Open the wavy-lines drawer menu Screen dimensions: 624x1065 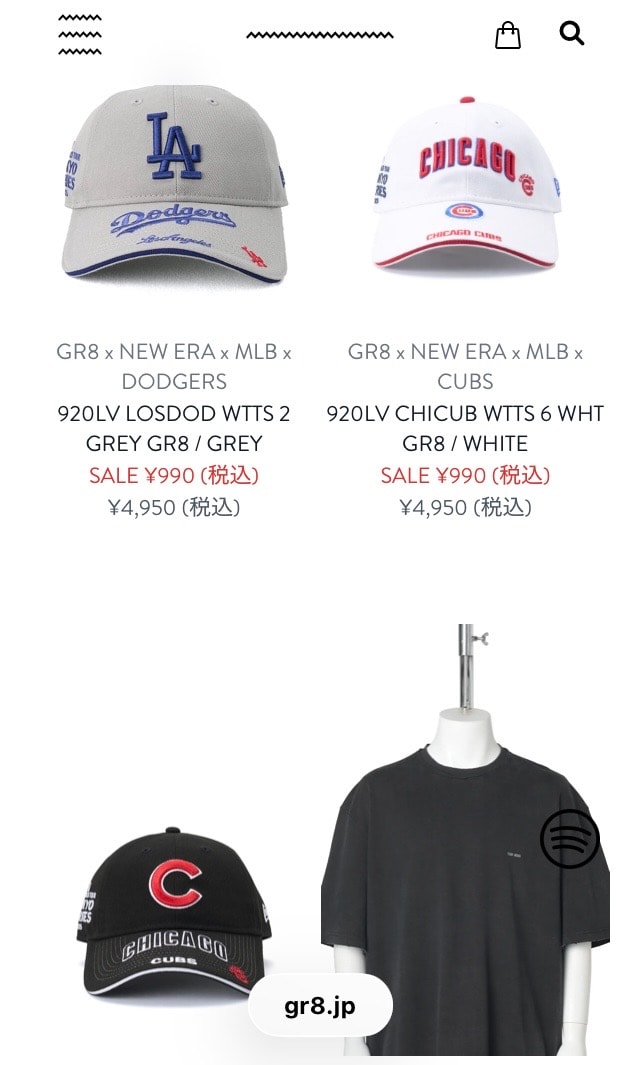pyautogui.click(x=79, y=34)
